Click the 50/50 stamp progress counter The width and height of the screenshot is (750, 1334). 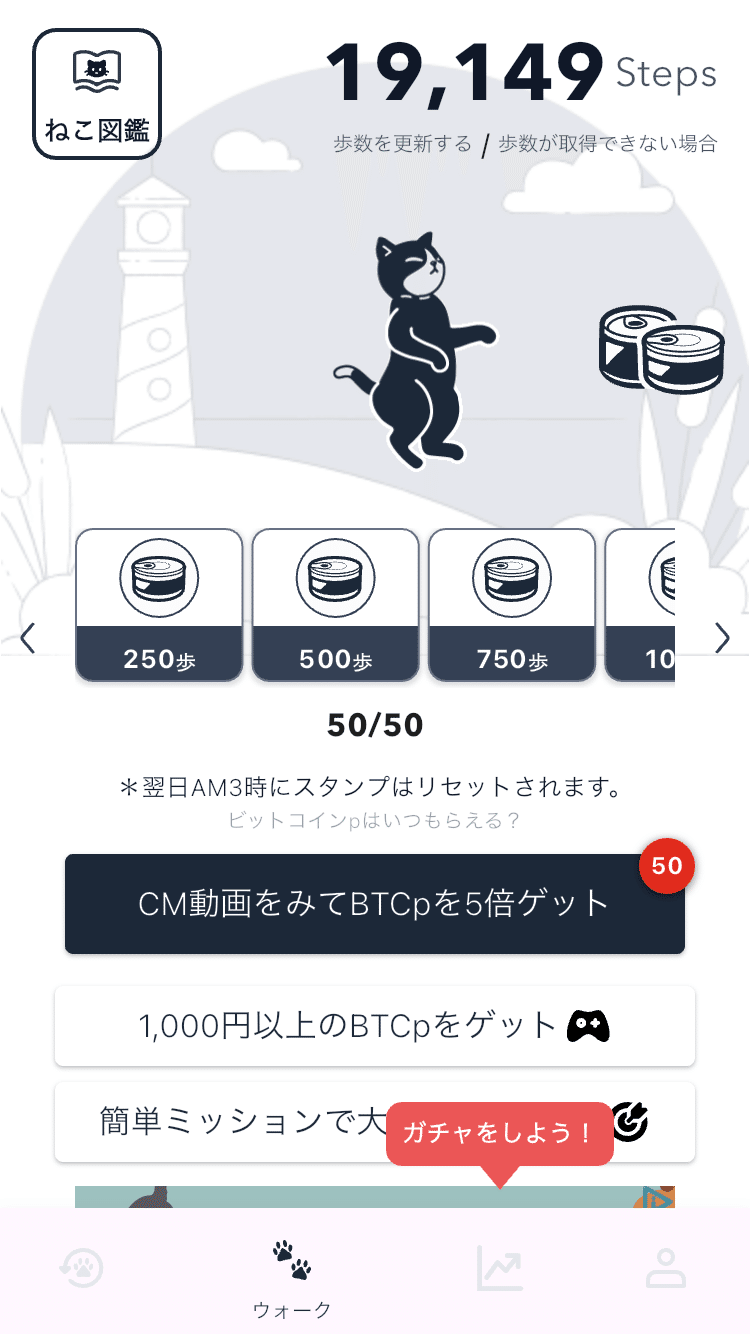tap(375, 724)
